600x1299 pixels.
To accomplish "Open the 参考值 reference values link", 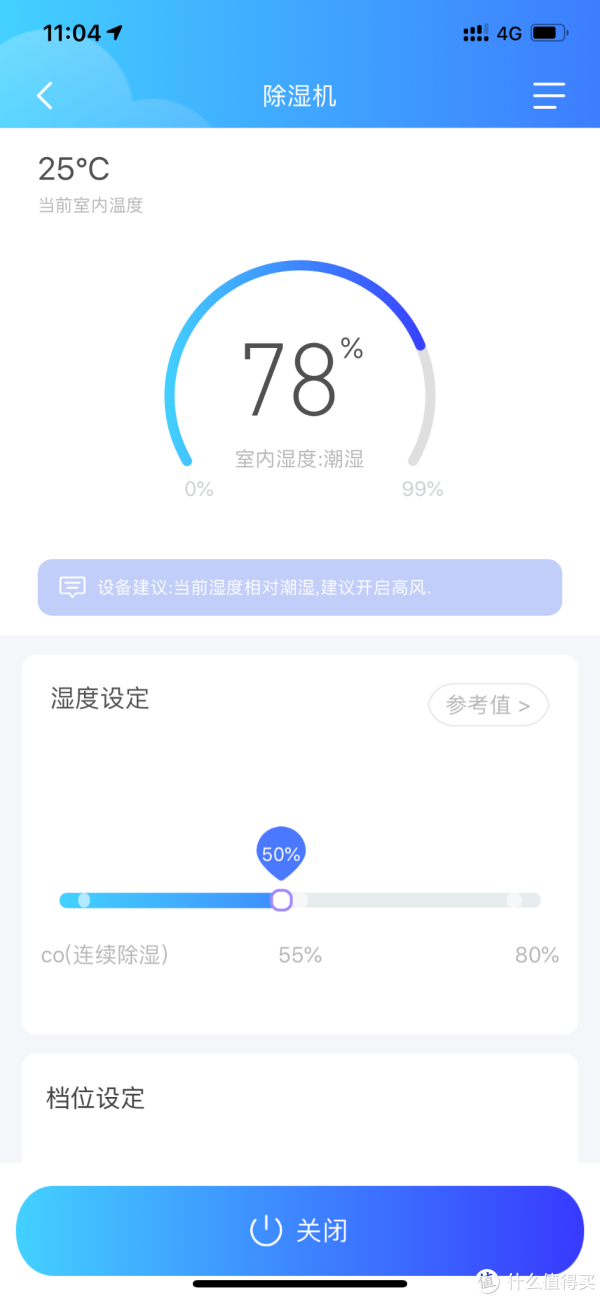I will [x=489, y=705].
